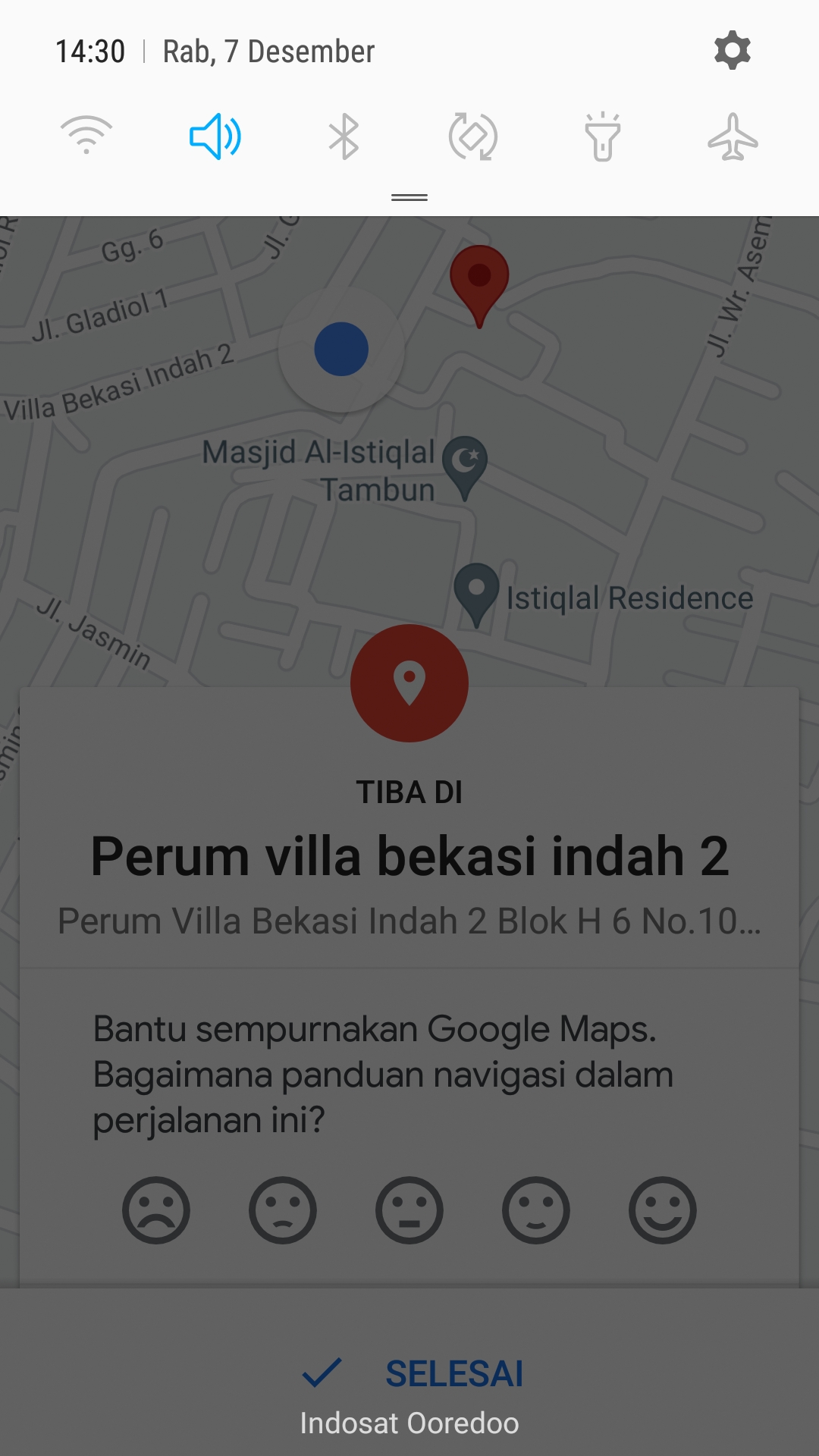This screenshot has height=1456, width=819.
Task: Rate navigation with the slightly sad face
Action: pyautogui.click(x=283, y=1210)
